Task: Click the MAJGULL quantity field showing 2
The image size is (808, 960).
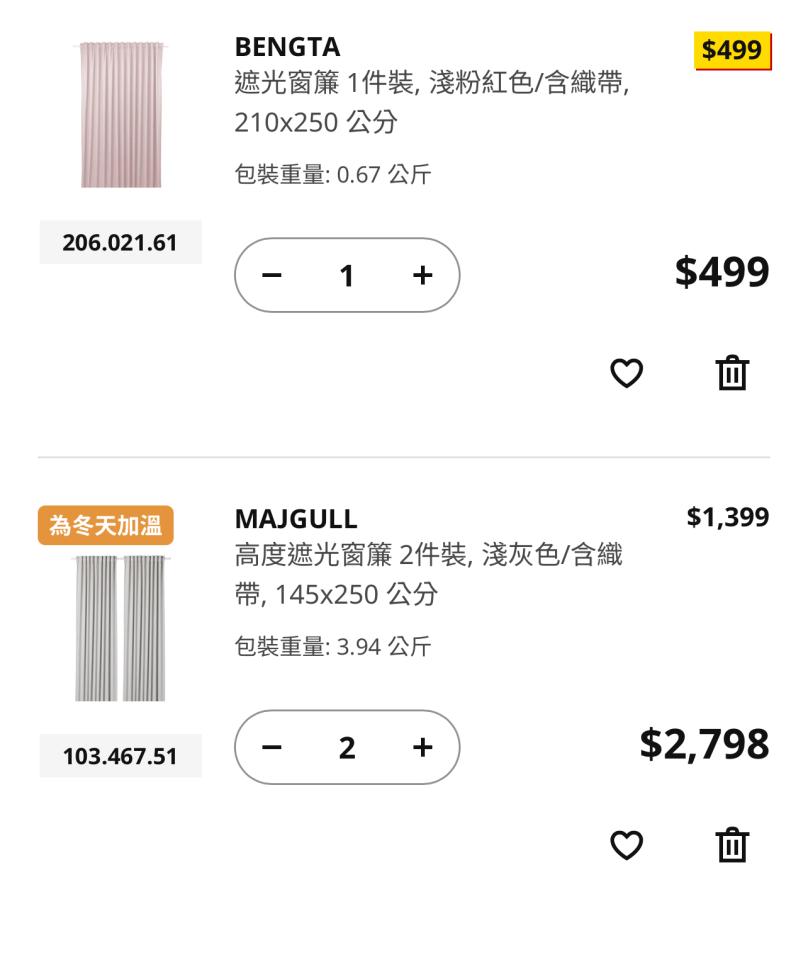Action: click(347, 746)
